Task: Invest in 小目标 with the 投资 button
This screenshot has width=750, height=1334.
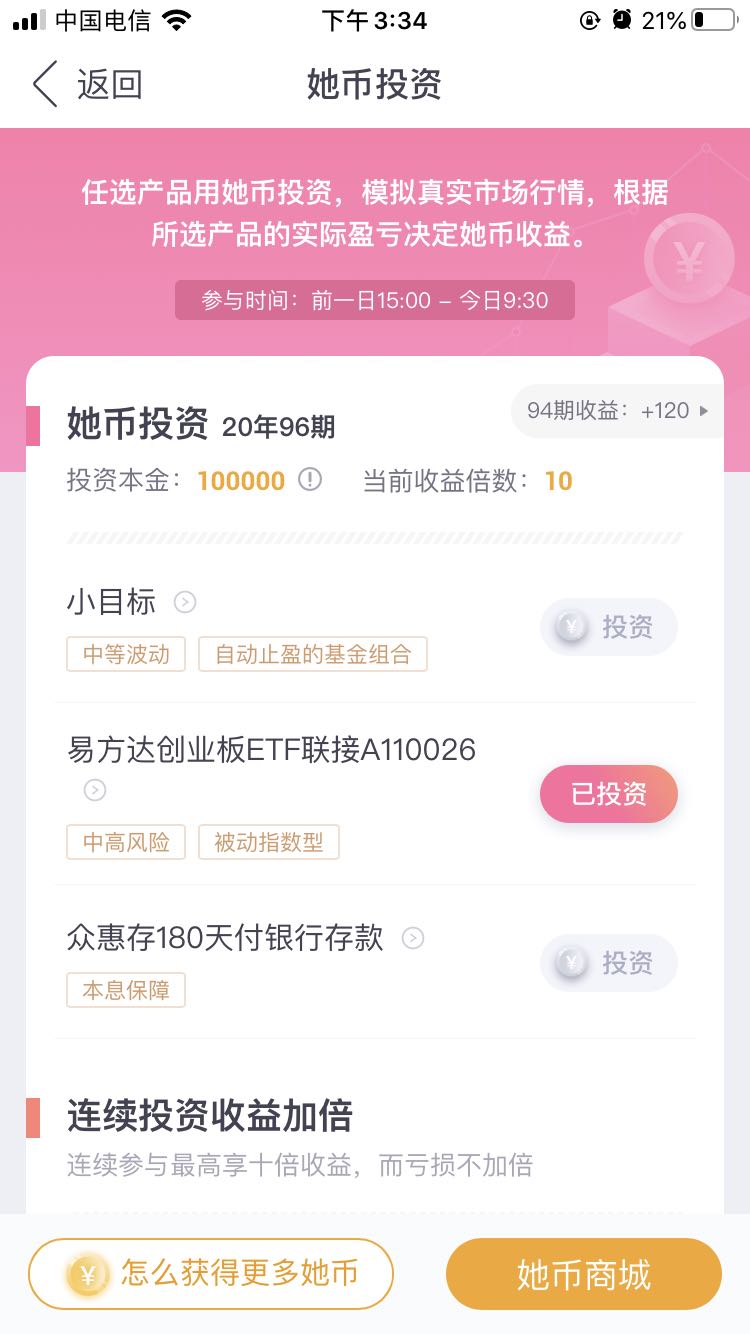Action: click(x=609, y=627)
